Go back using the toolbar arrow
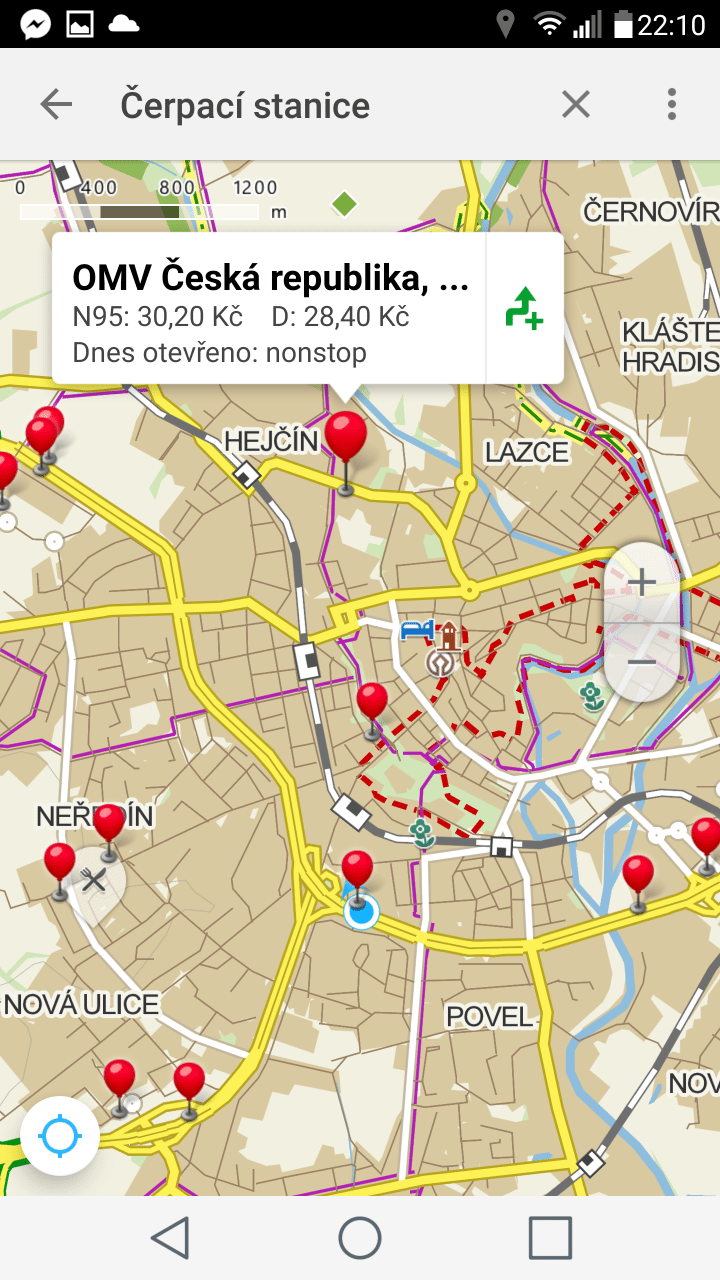The image size is (720, 1280). pyautogui.click(x=56, y=104)
